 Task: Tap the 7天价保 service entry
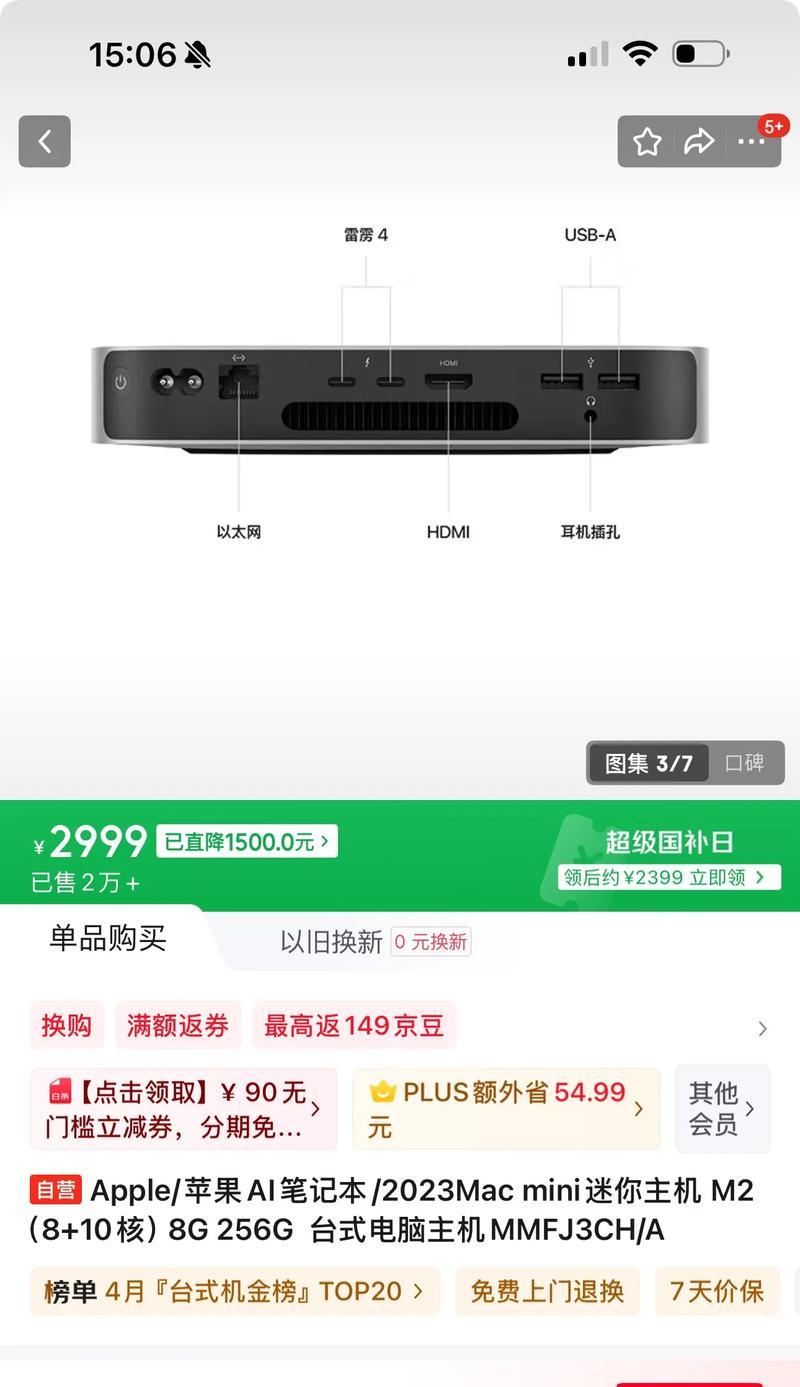tap(718, 1291)
